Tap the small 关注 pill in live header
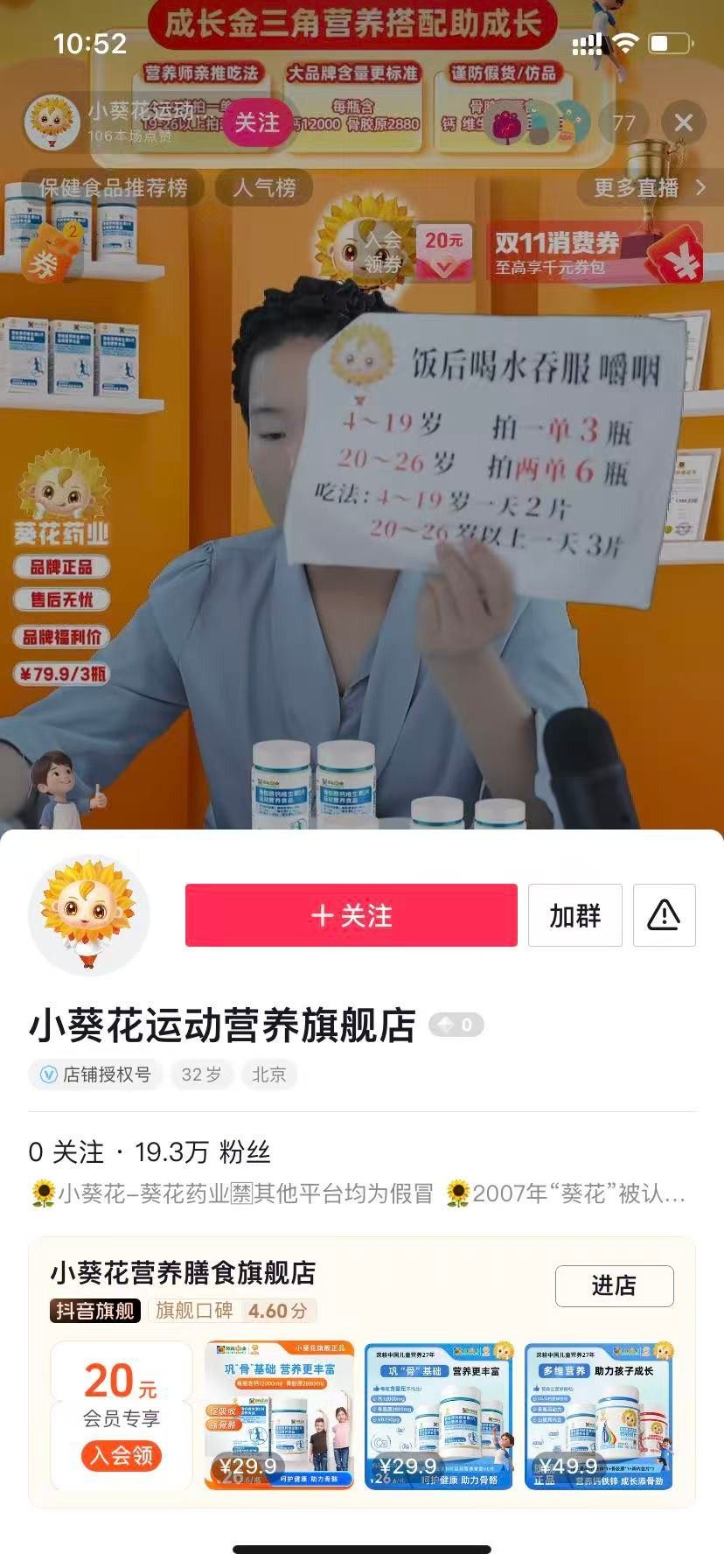This screenshot has height=1568, width=724. pyautogui.click(x=256, y=123)
